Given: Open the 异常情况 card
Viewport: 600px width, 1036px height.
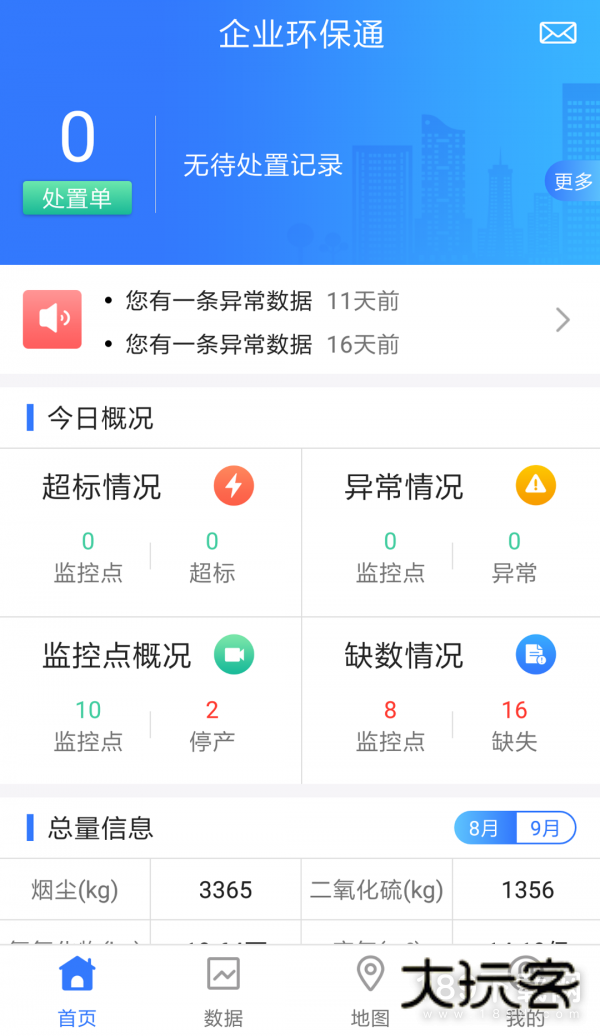Looking at the screenshot, I should point(451,532).
